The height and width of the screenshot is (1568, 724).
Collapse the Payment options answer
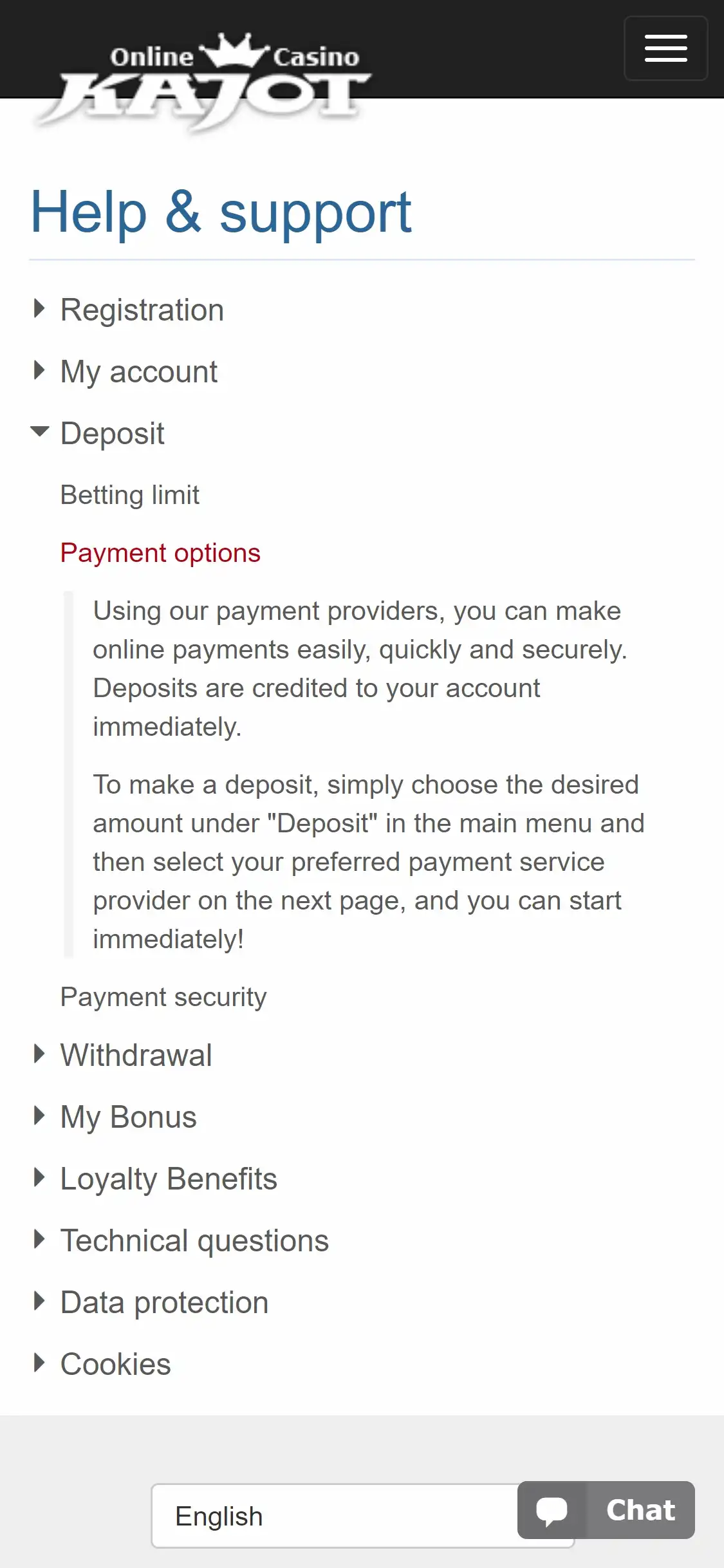tap(160, 553)
